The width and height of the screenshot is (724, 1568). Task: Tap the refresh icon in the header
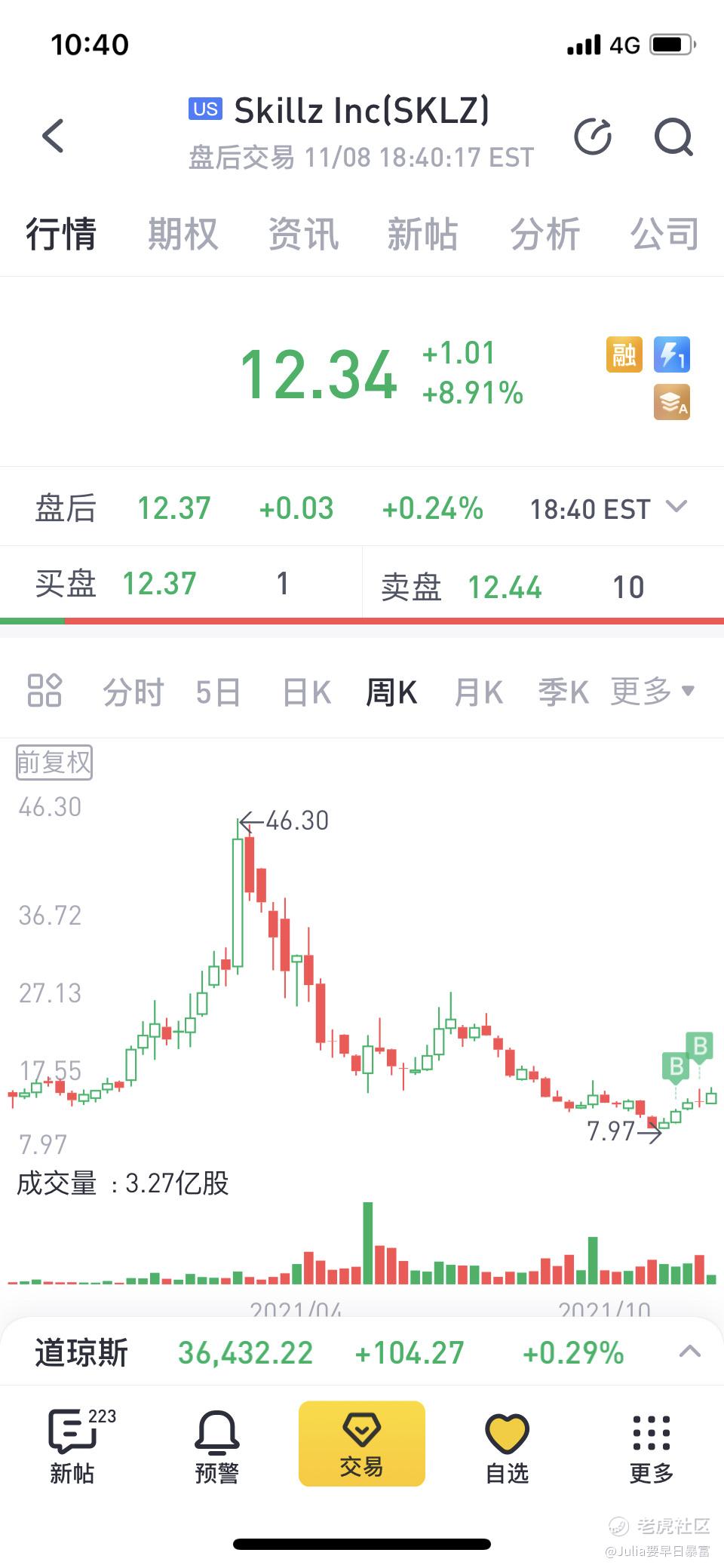593,137
